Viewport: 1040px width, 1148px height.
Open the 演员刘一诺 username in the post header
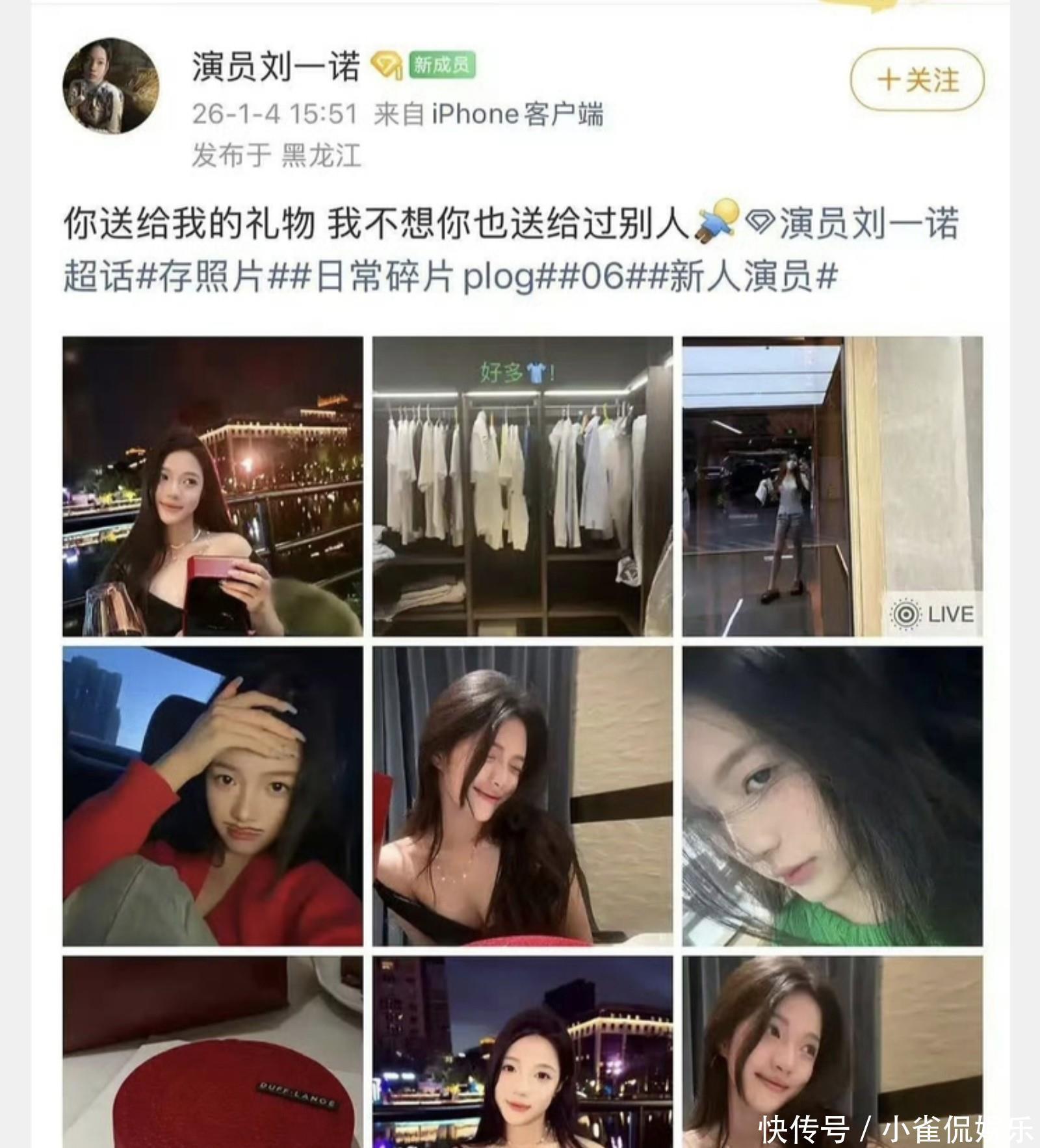(x=276, y=66)
